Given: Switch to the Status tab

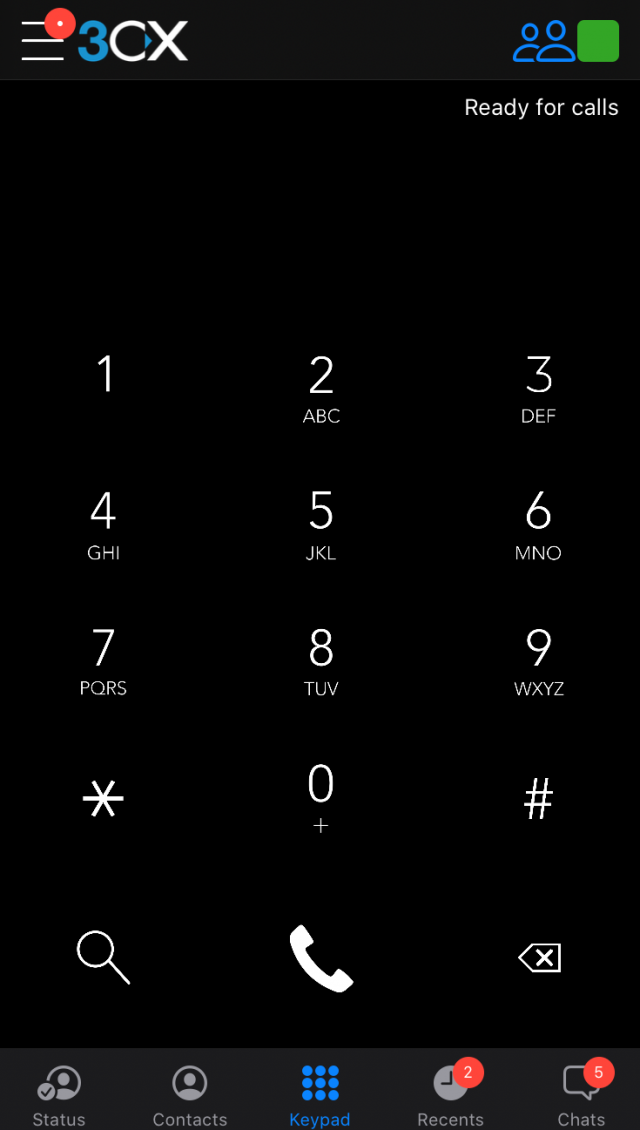Looking at the screenshot, I should tap(59, 1096).
